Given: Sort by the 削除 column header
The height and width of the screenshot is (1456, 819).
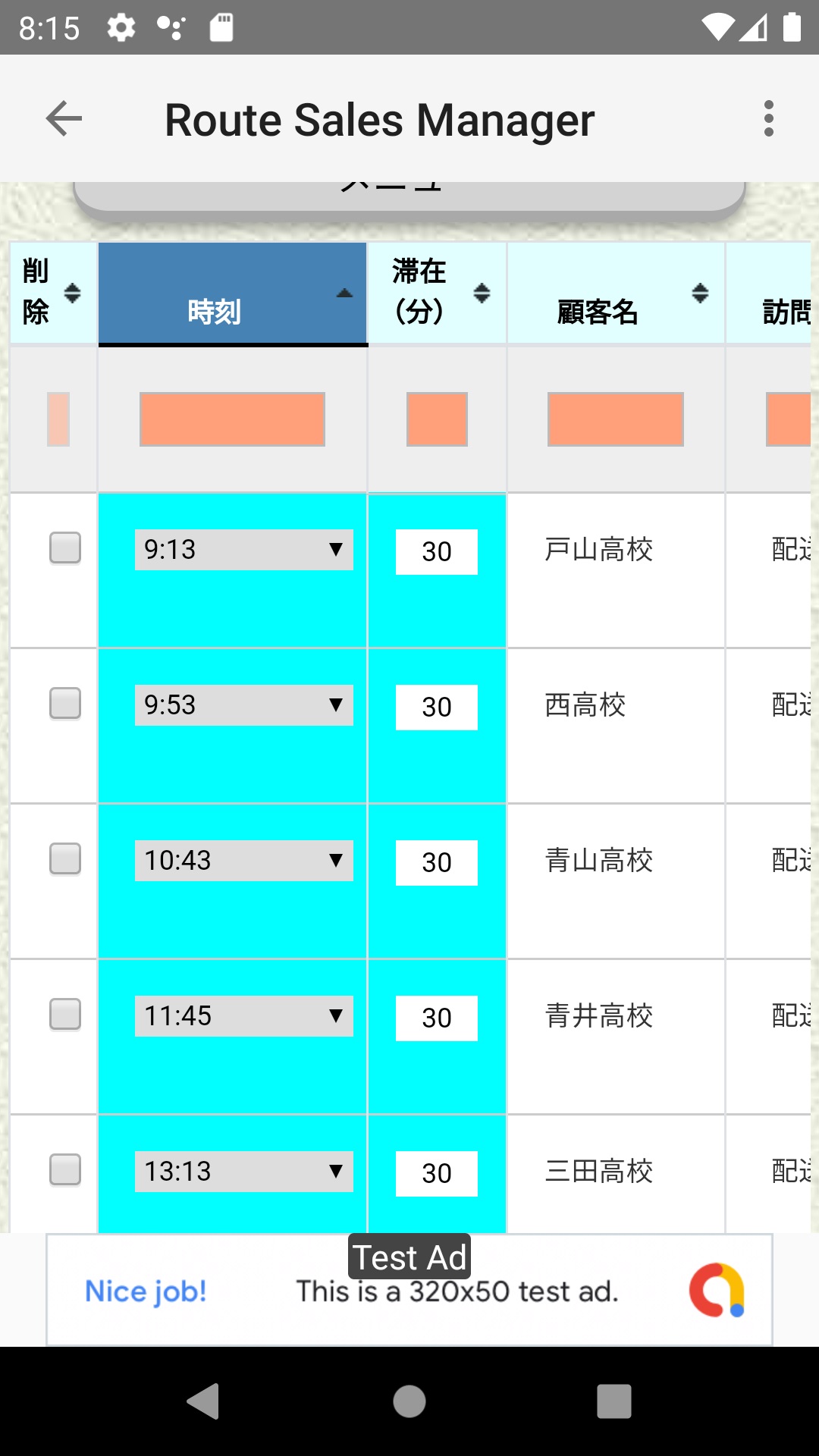Looking at the screenshot, I should [x=53, y=293].
